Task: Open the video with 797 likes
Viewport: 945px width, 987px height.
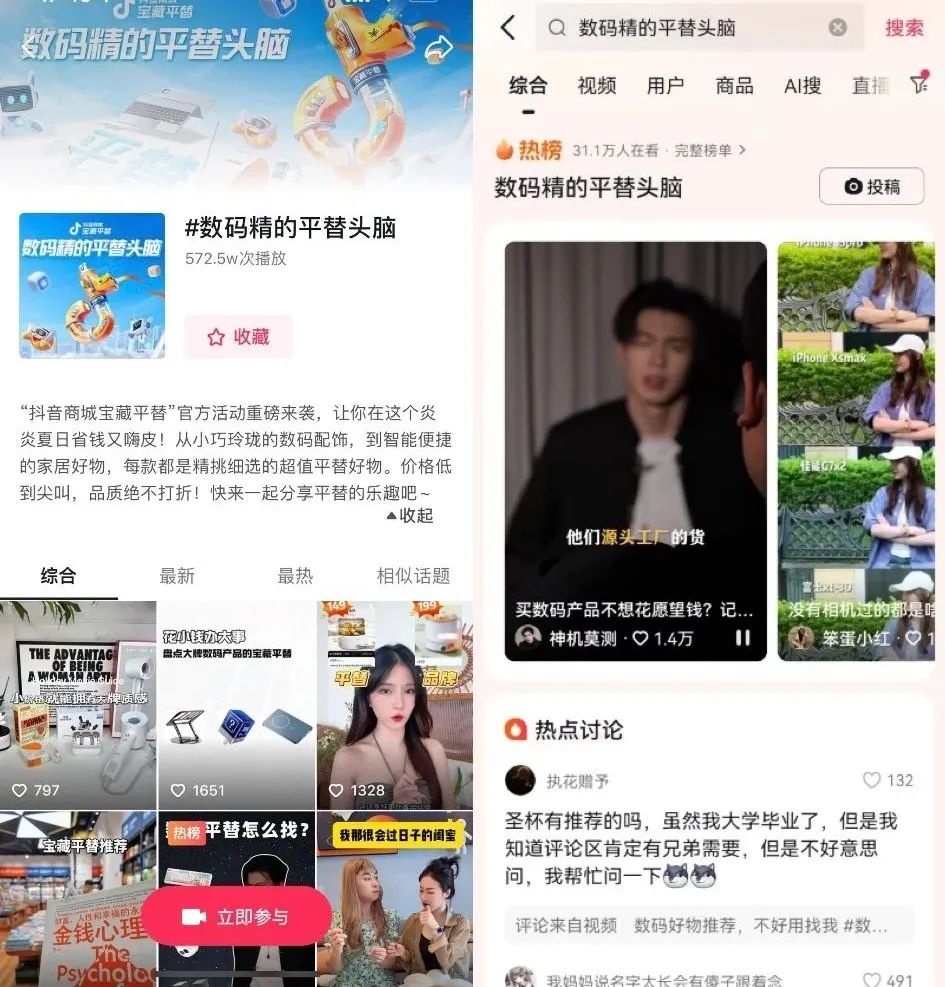Action: pyautogui.click(x=78, y=705)
